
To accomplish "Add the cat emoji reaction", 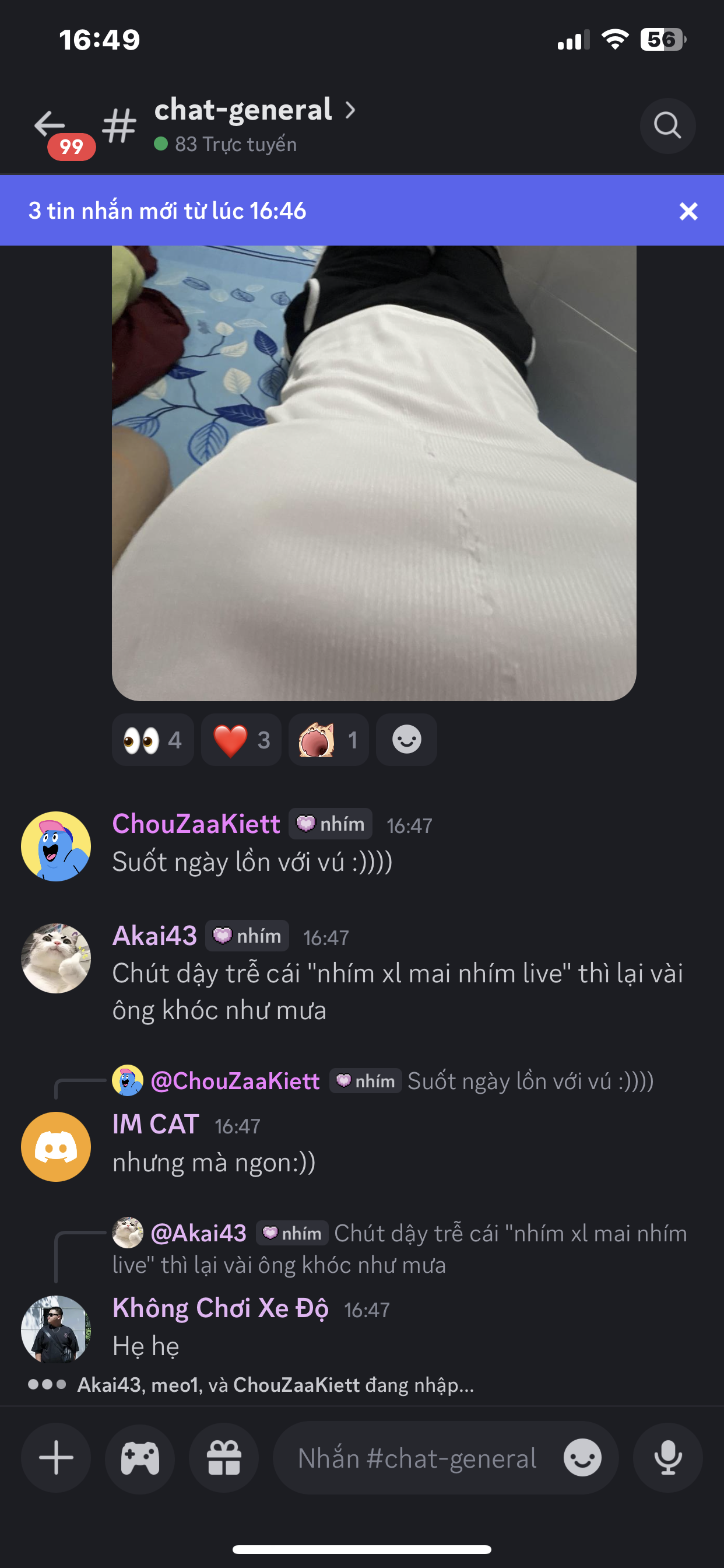I will (328, 740).
